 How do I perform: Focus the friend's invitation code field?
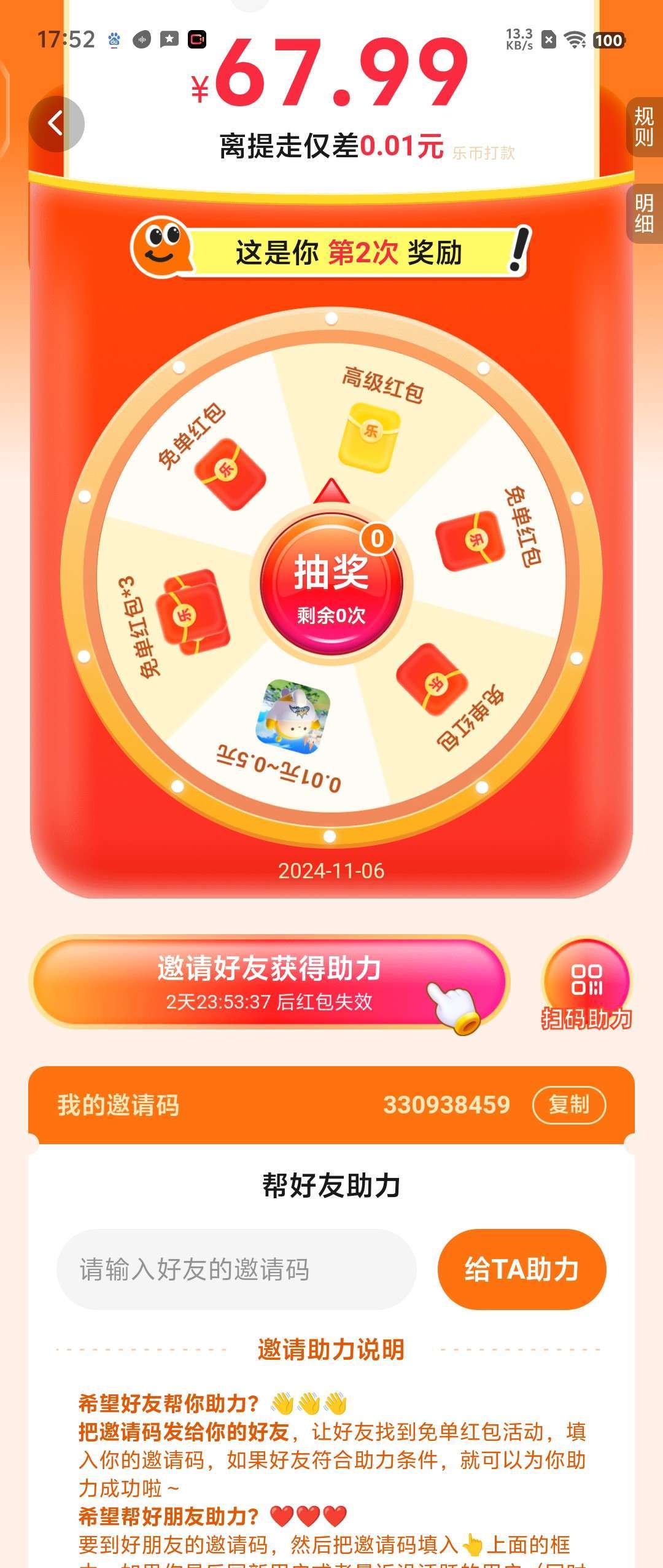pos(236,1270)
